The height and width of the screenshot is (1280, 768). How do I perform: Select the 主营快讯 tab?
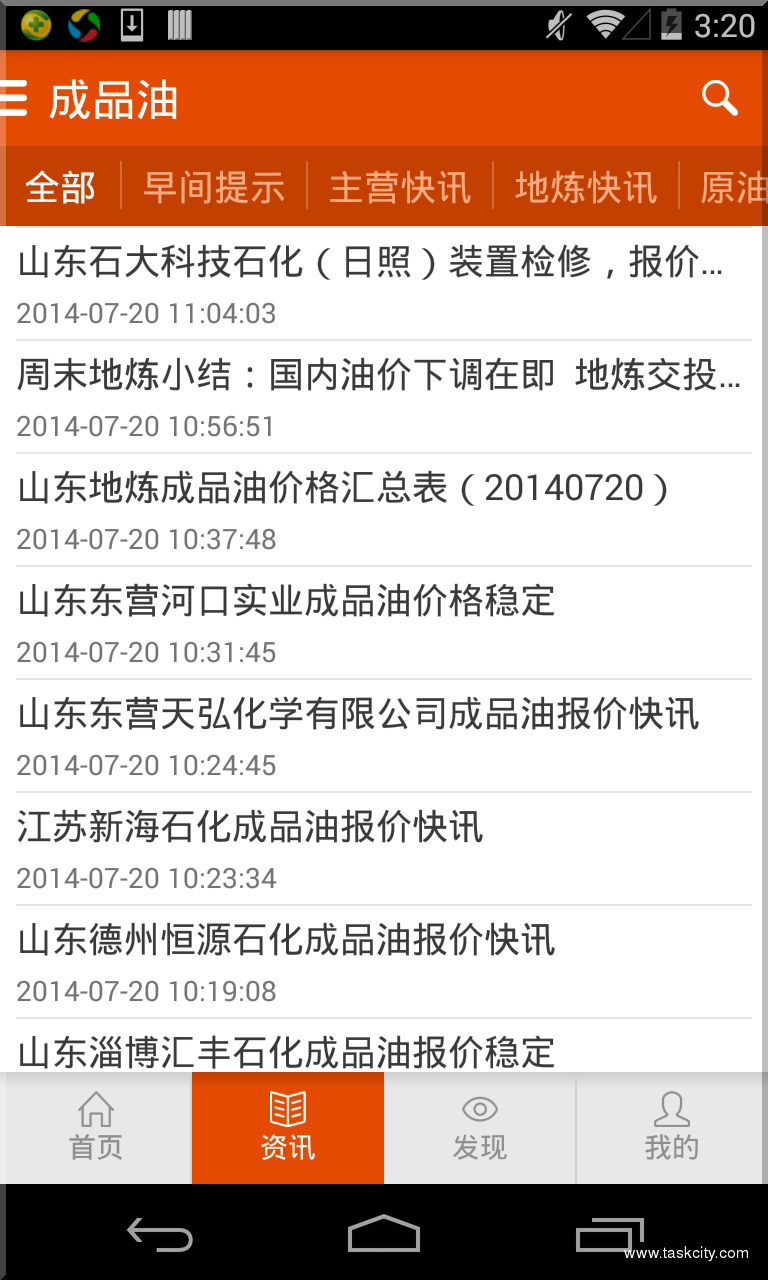399,186
